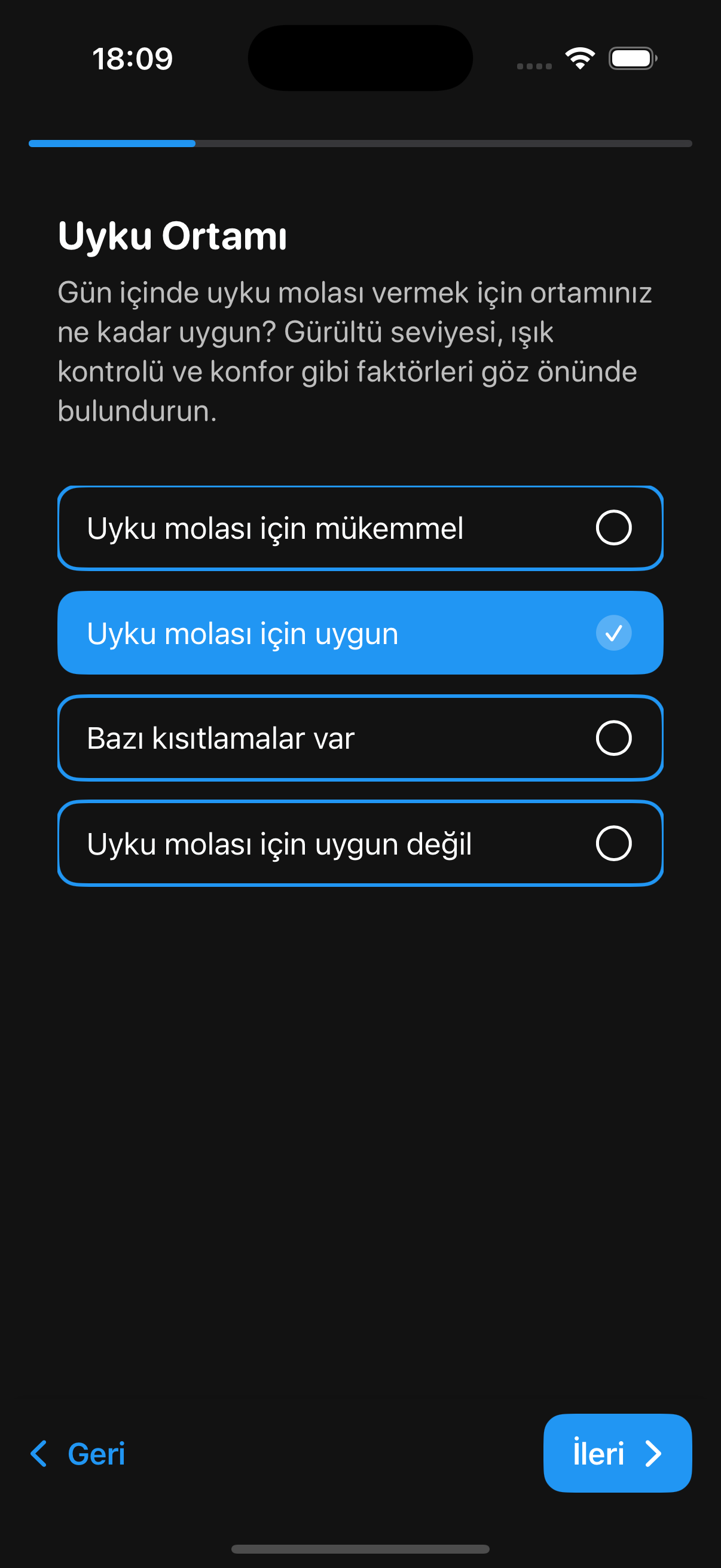Screen dimensions: 721x1568
Task: Select 'Uyku molası için mükemmel' option
Action: point(360,527)
